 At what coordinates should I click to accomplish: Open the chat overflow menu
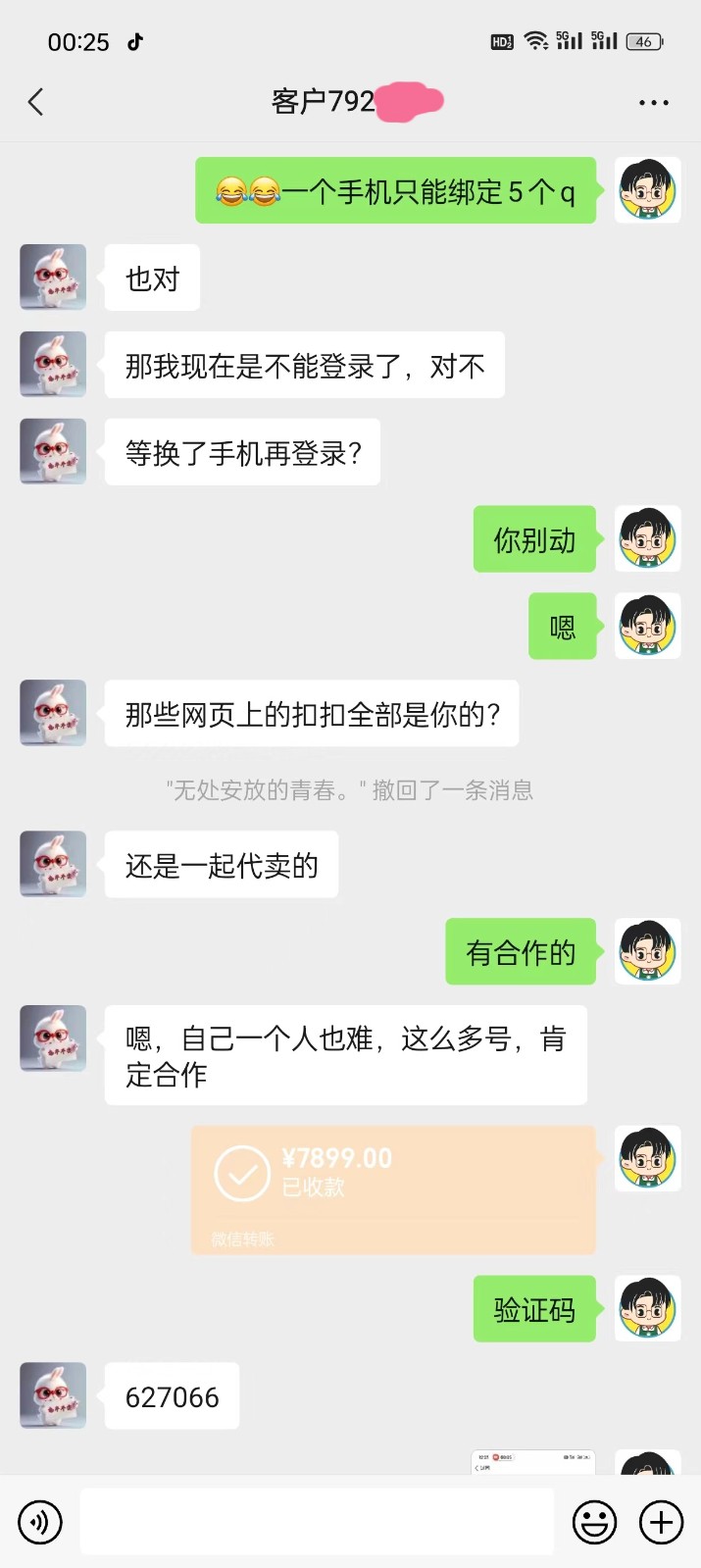click(653, 102)
